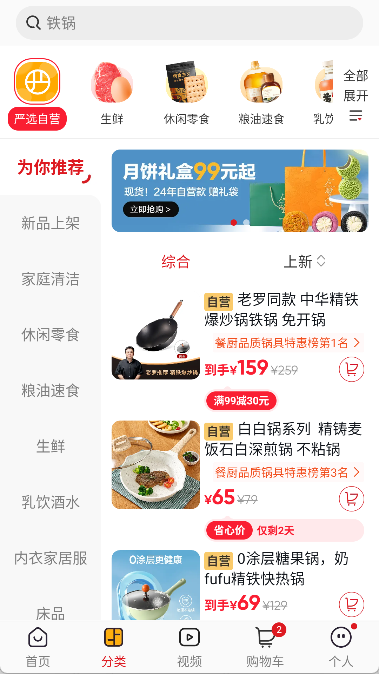The height and width of the screenshot is (674, 379).
Task: Open 内衣家居服 in side menu
Action: tap(50, 558)
